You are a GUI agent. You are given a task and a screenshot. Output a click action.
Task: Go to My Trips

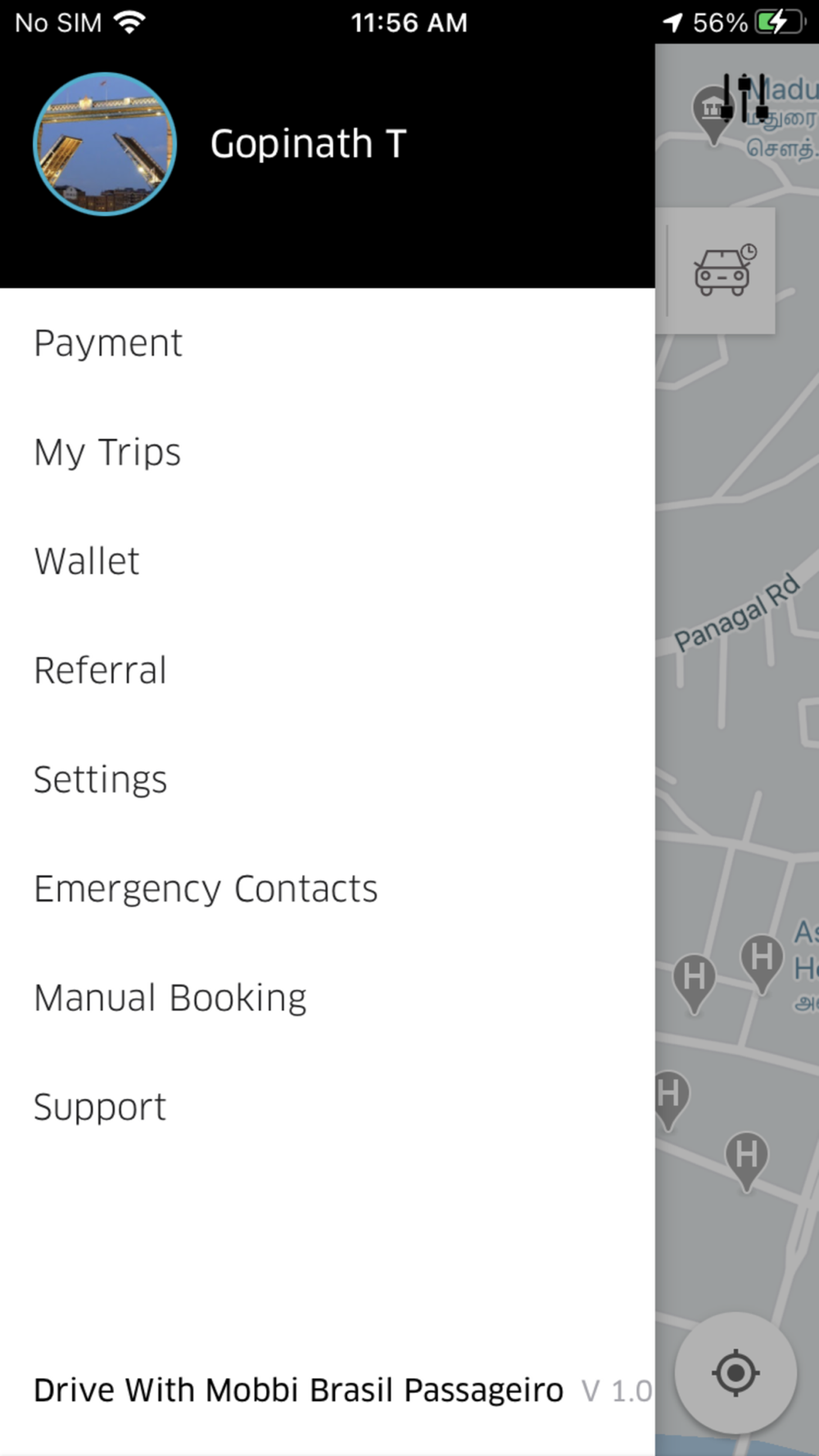(328, 452)
